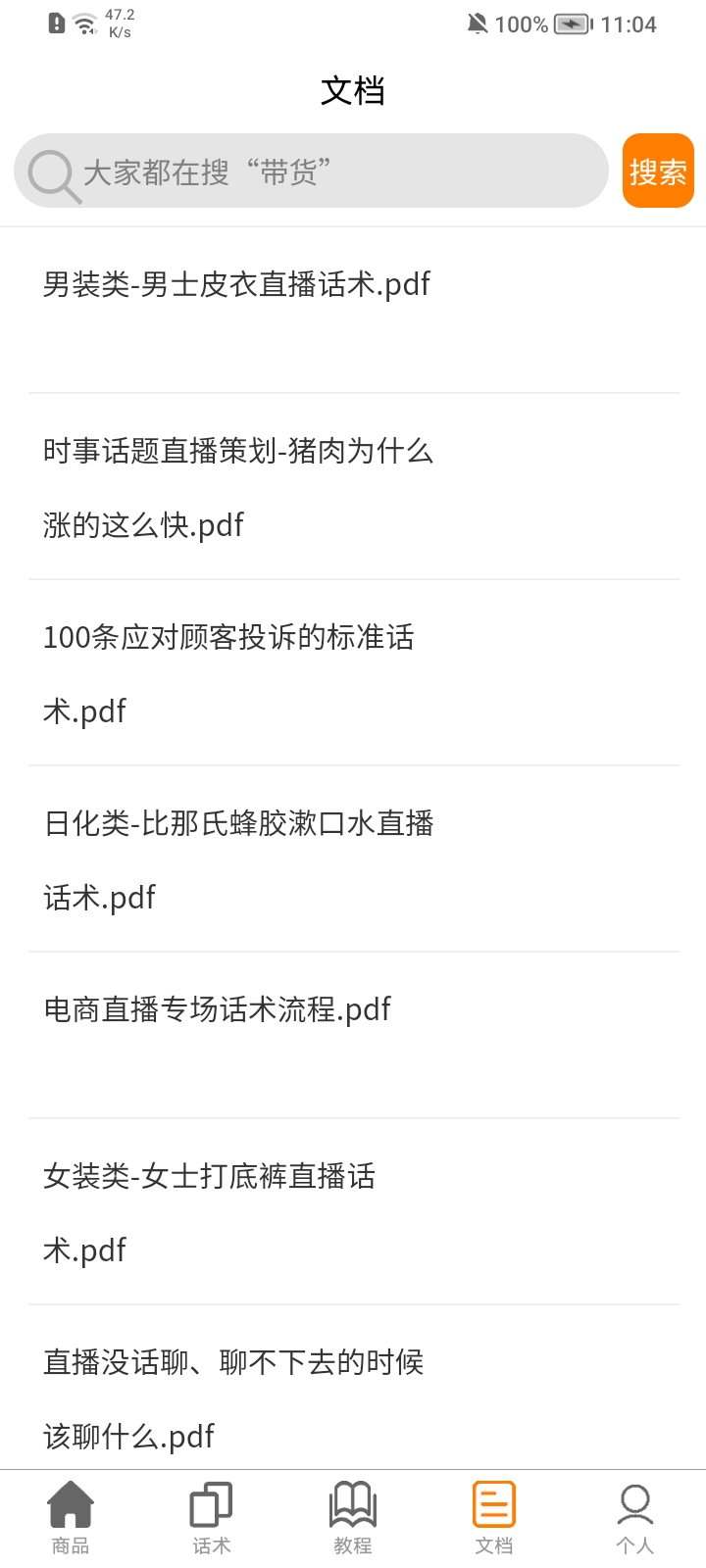Viewport: 706px width, 1568px height.
Task: Open 男装类-男士皮衣直播话术.pdf
Action: (x=237, y=284)
